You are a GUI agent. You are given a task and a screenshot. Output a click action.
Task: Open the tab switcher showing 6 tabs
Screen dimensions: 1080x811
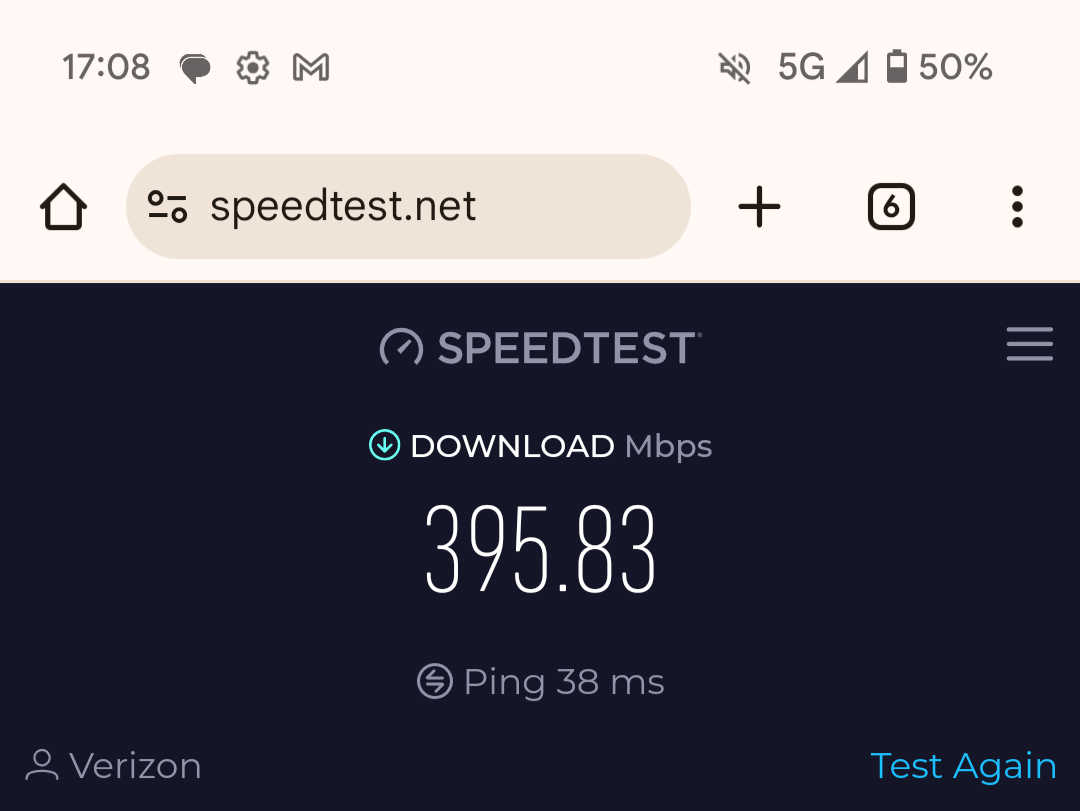[x=890, y=208]
